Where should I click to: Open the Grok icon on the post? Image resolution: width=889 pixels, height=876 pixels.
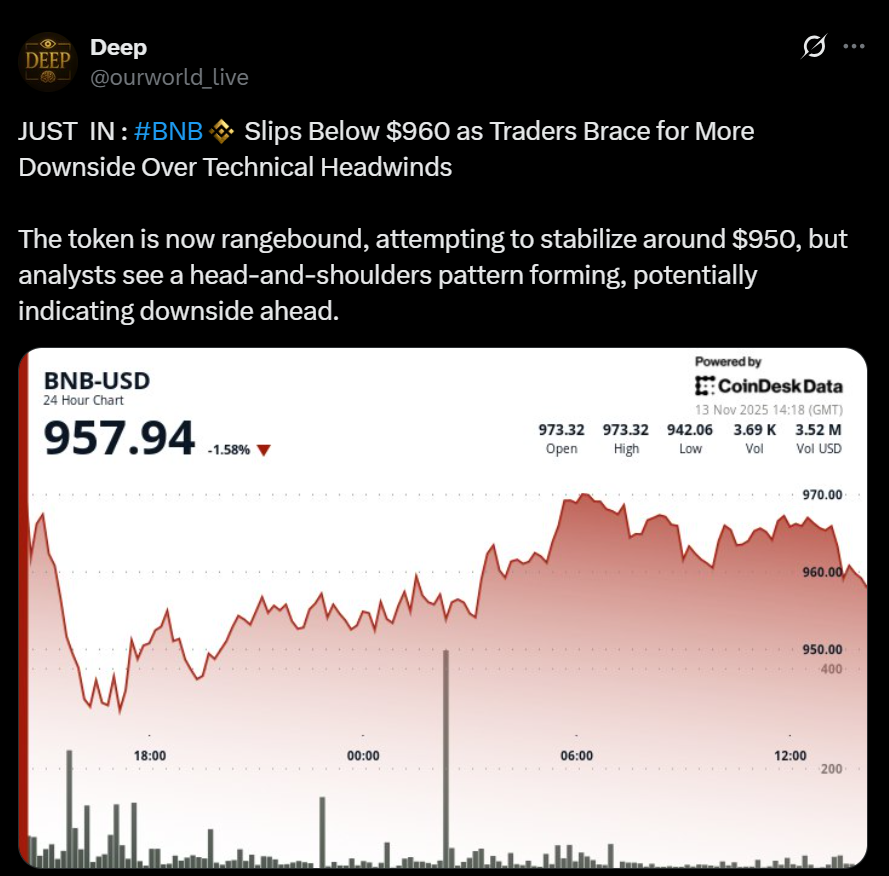coord(814,47)
